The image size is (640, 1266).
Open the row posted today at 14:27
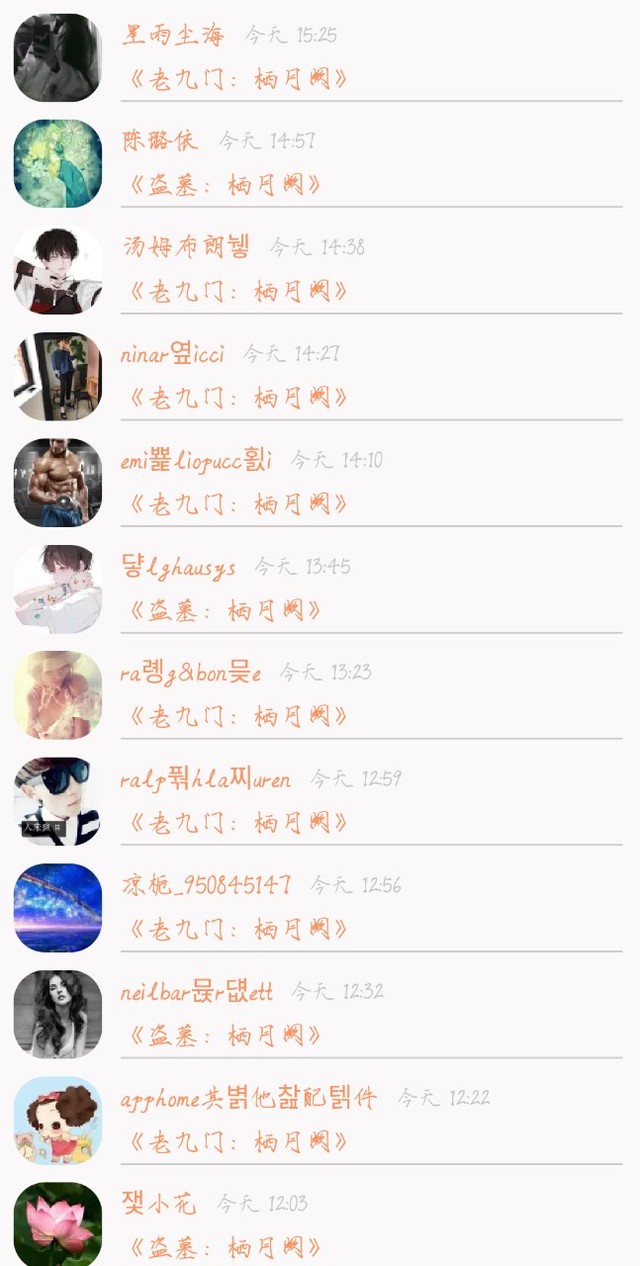pyautogui.click(x=320, y=376)
